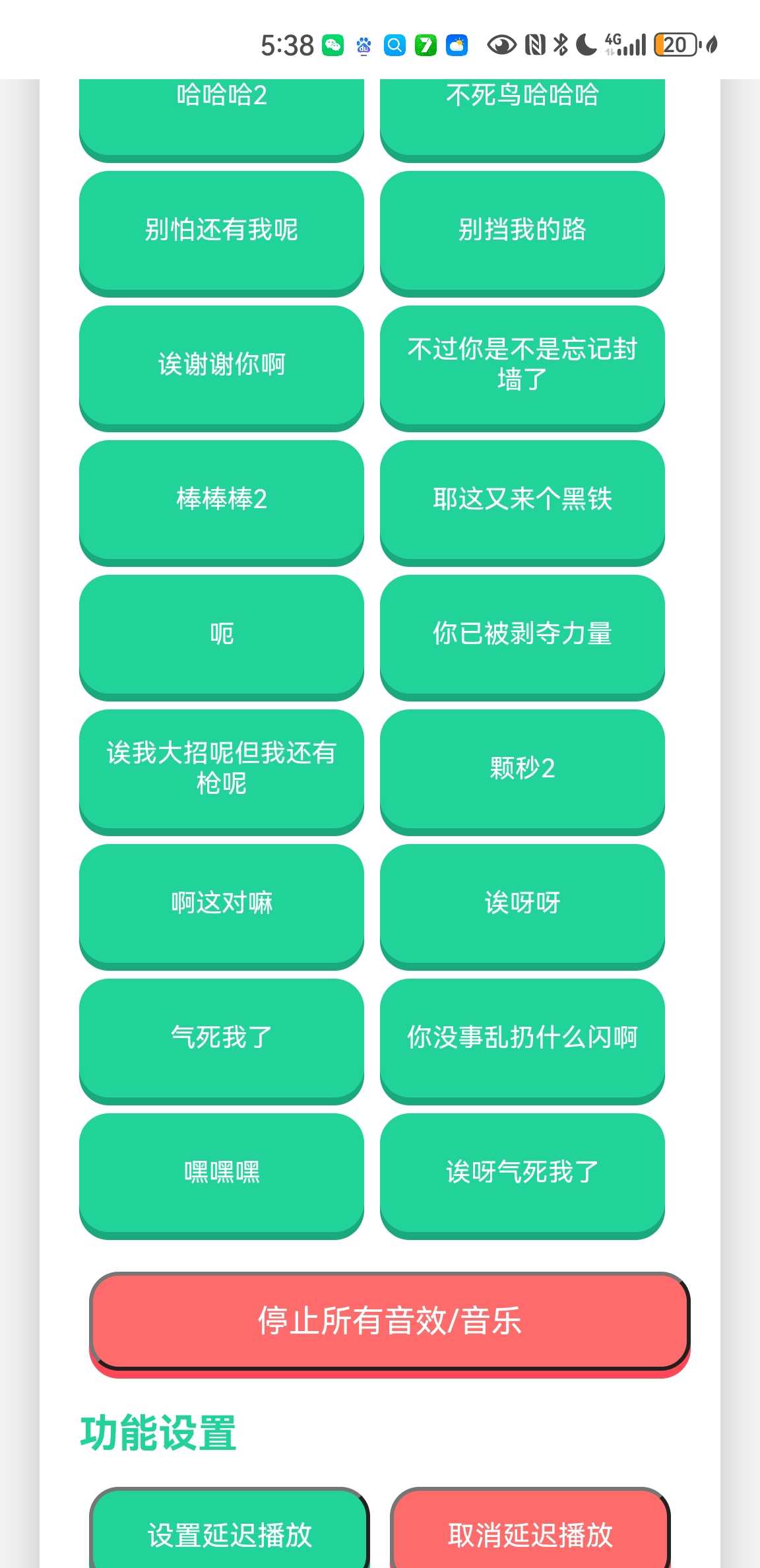Viewport: 760px width, 1568px height.
Task: Play the 别挡我的路 sound
Action: coord(522,230)
